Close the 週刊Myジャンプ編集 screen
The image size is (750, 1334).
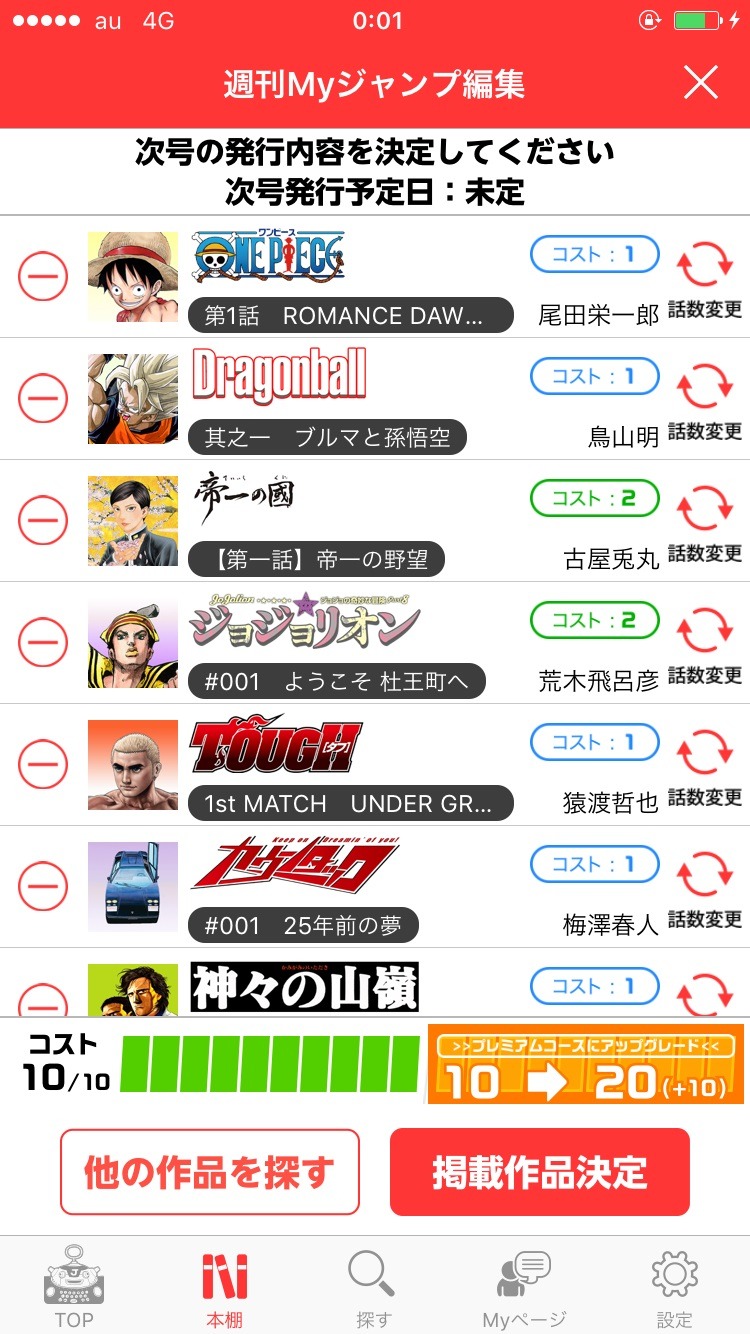click(701, 84)
